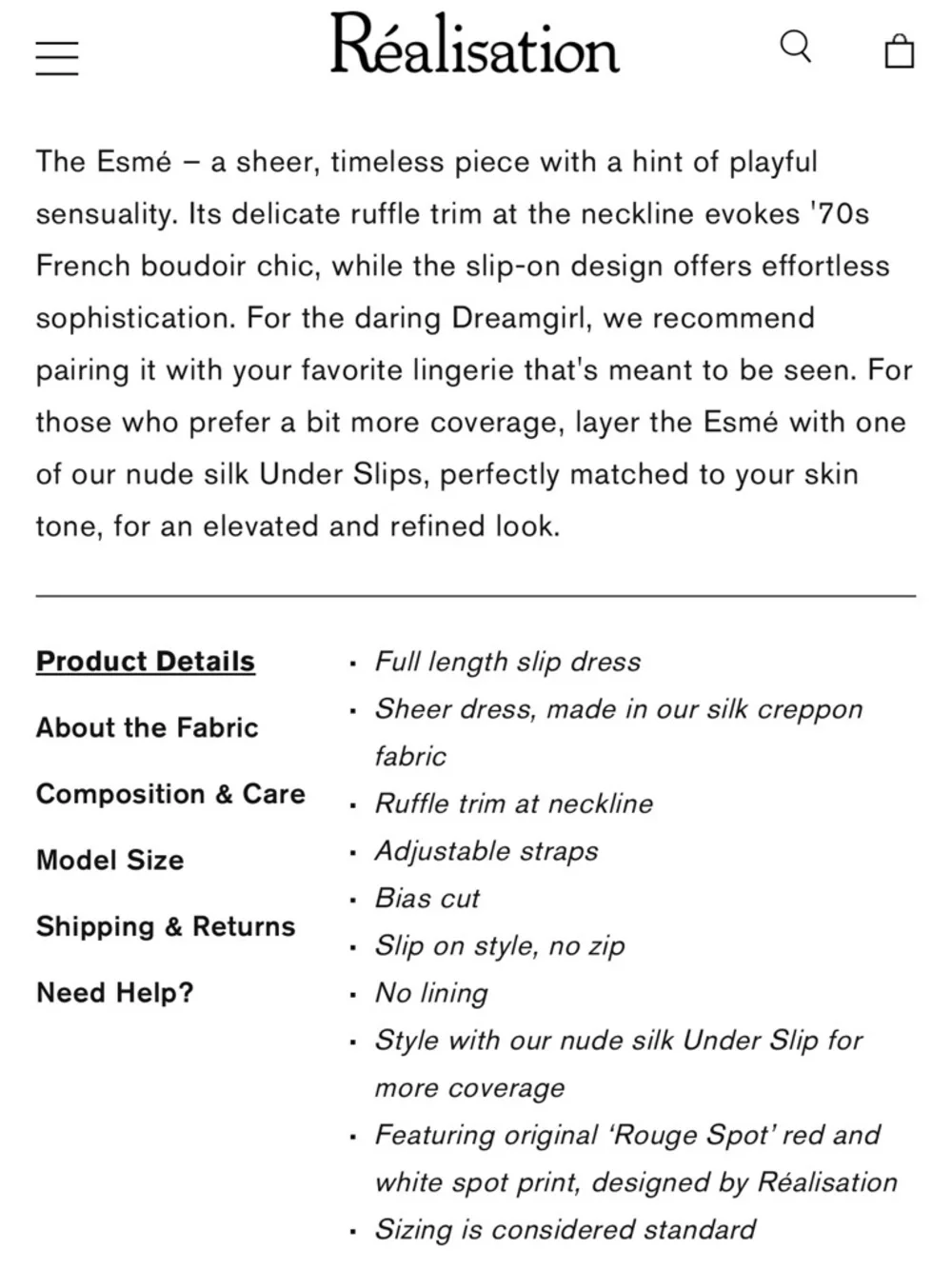The height and width of the screenshot is (1269, 952).
Task: Open the Need Help? section
Action: (115, 993)
